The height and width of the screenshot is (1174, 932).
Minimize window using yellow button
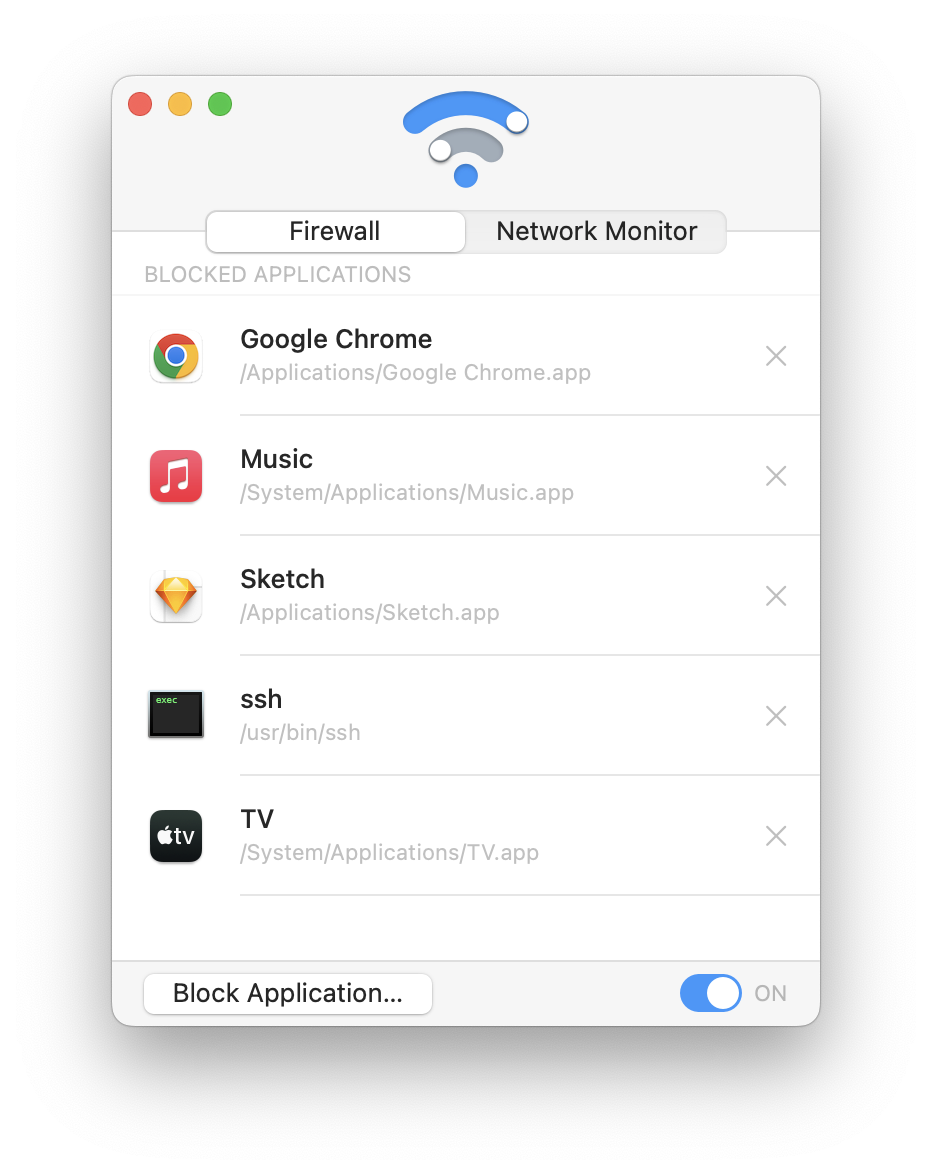[x=180, y=104]
